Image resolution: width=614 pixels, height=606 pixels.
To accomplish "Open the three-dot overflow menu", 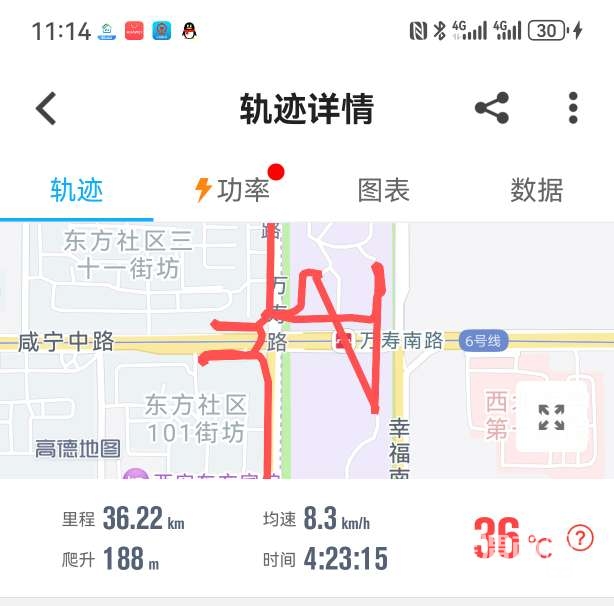I will click(x=573, y=108).
